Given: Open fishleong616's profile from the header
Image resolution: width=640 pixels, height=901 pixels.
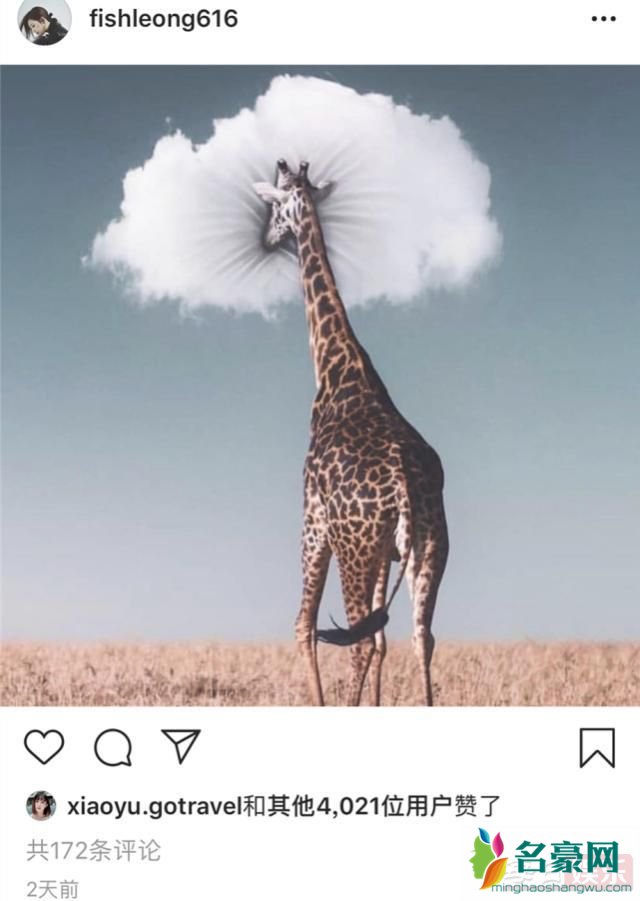Looking at the screenshot, I should [x=165, y=19].
